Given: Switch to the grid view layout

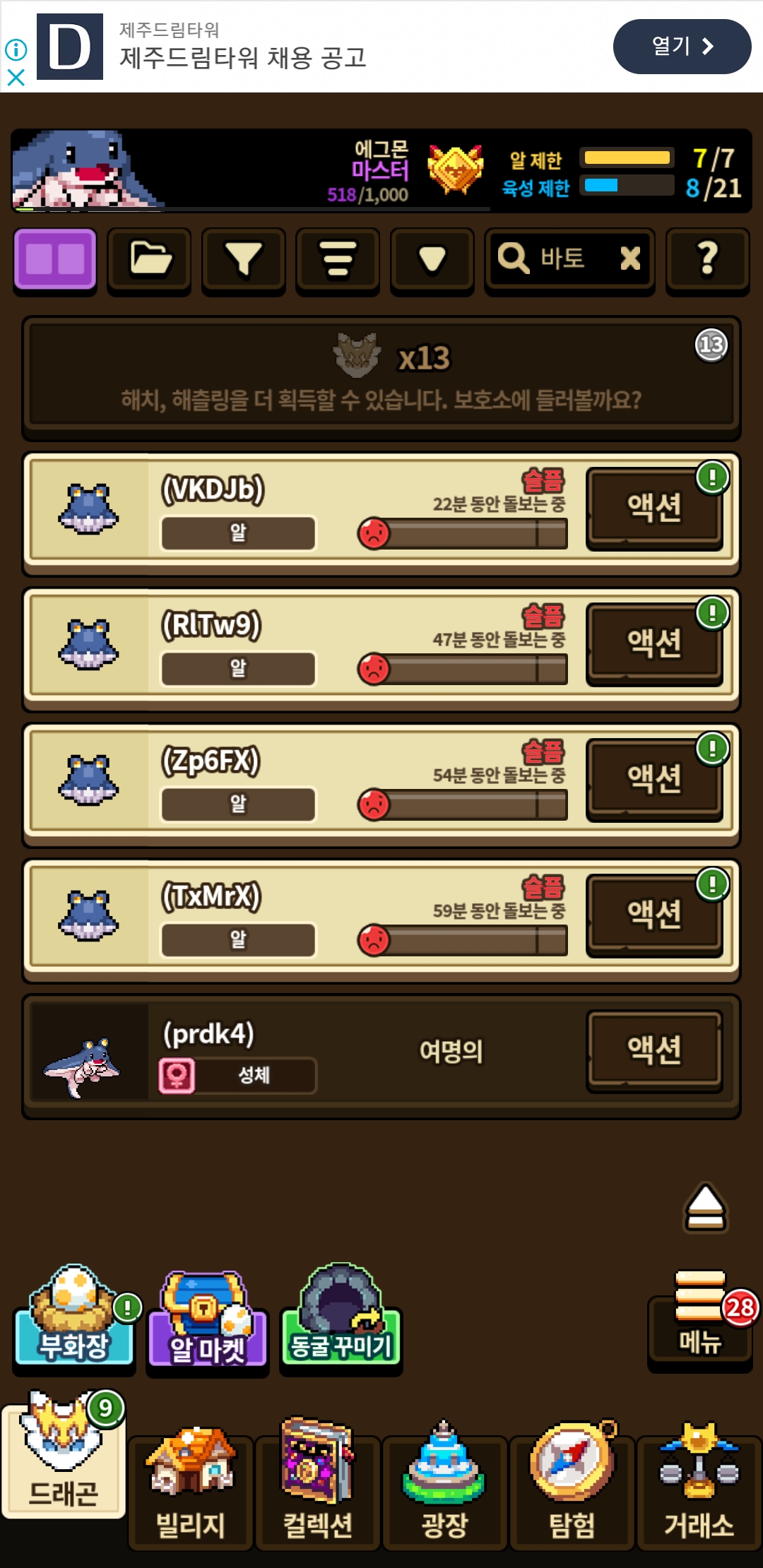Looking at the screenshot, I should [55, 259].
